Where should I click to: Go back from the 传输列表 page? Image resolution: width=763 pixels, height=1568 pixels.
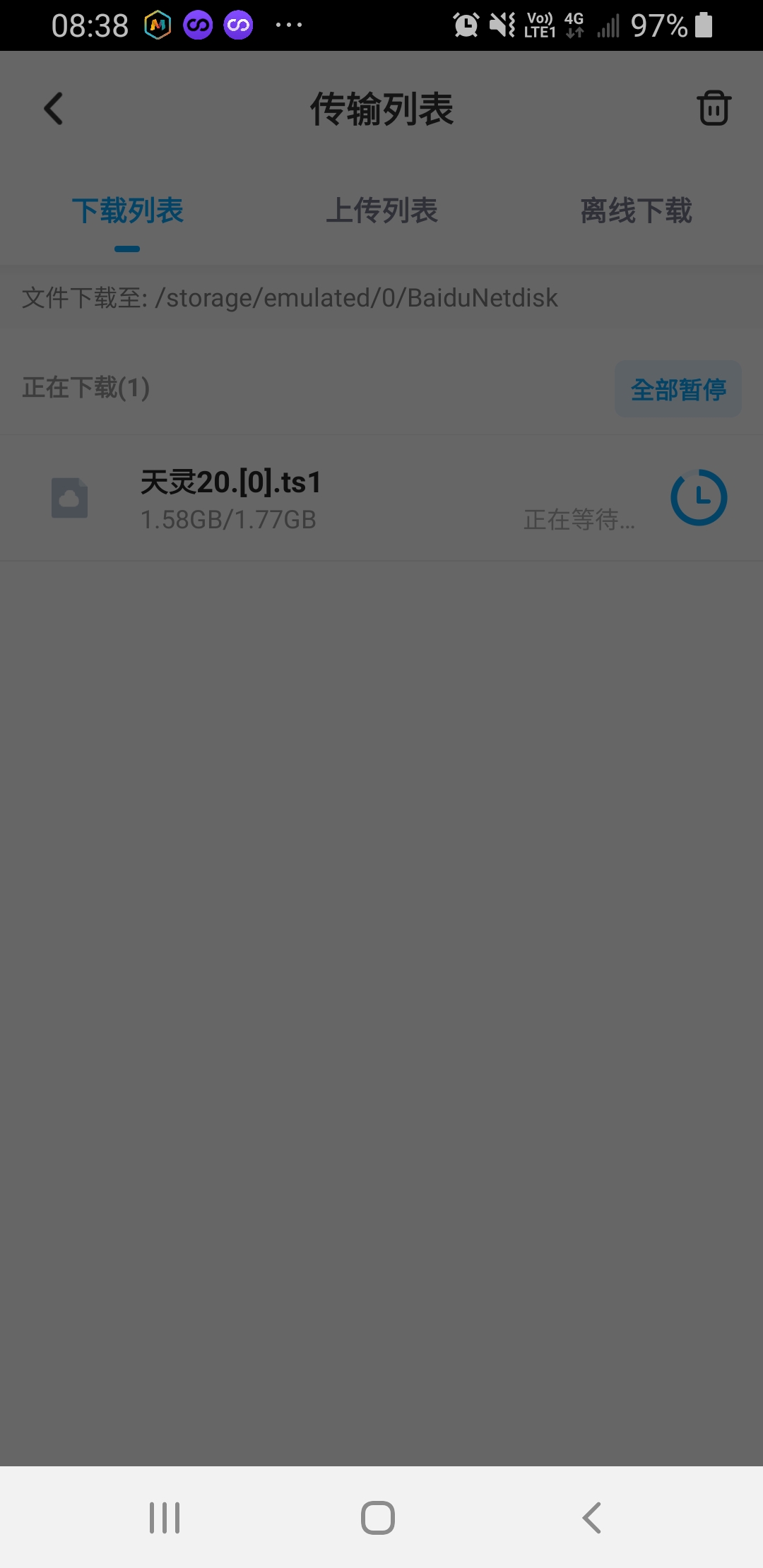click(x=54, y=109)
